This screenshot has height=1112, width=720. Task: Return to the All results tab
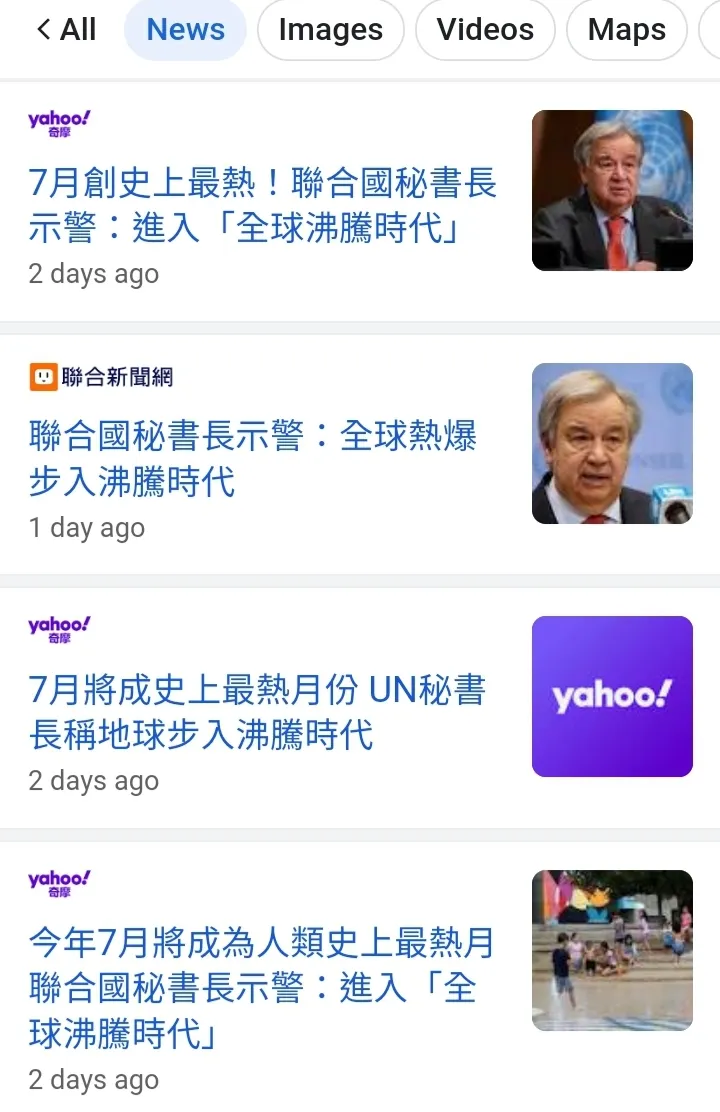coord(75,29)
